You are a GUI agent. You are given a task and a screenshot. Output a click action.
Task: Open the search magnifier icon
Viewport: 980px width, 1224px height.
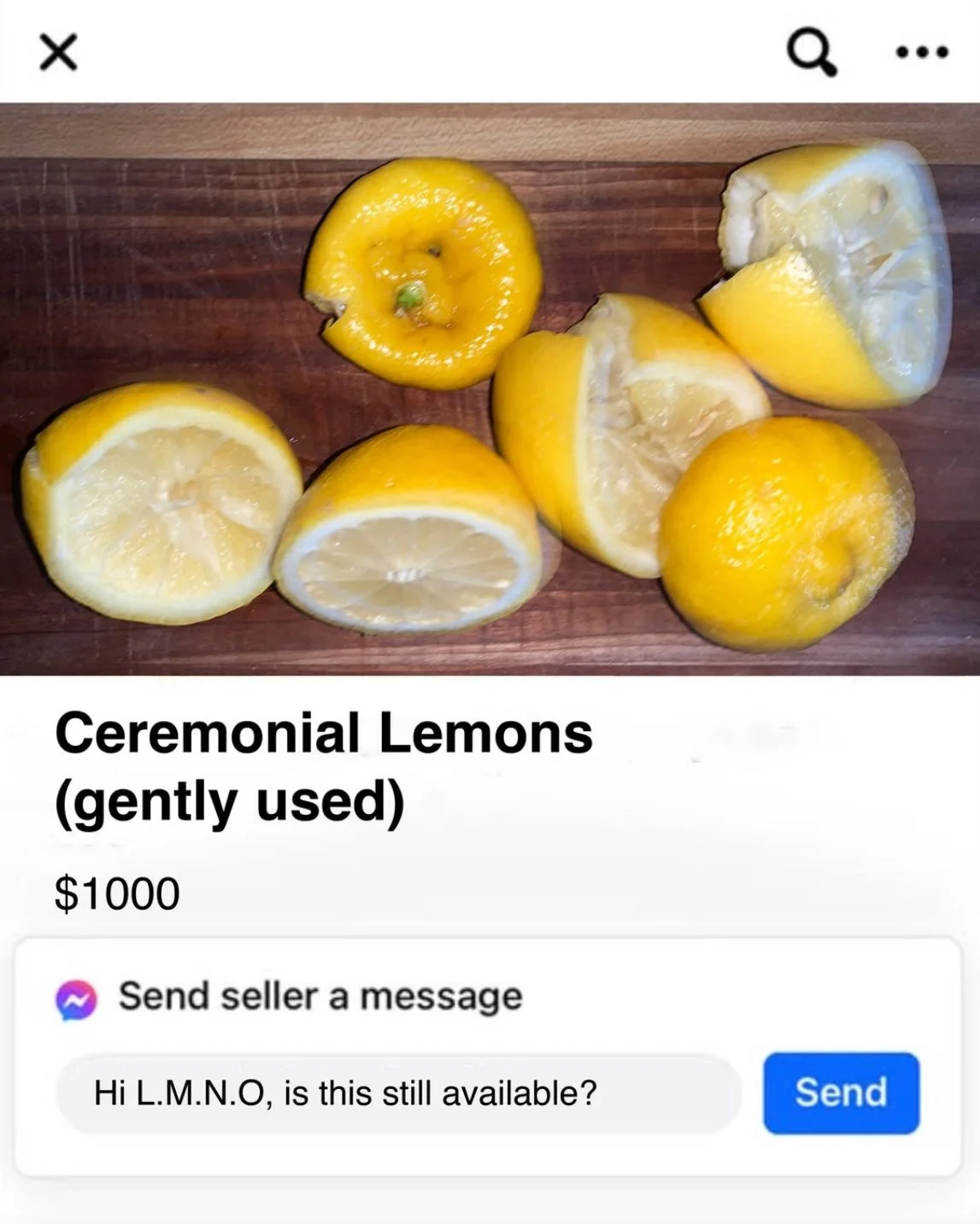tap(811, 53)
